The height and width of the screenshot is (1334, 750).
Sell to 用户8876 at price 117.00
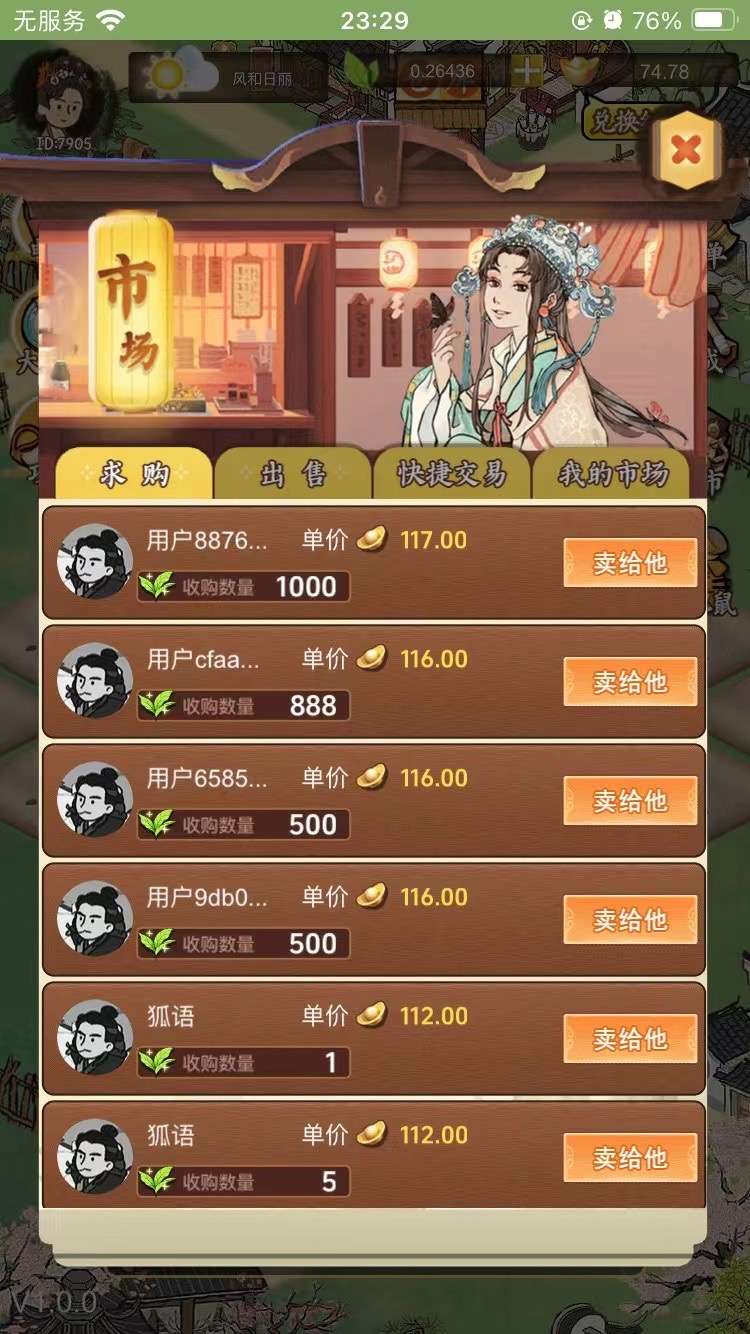(630, 563)
